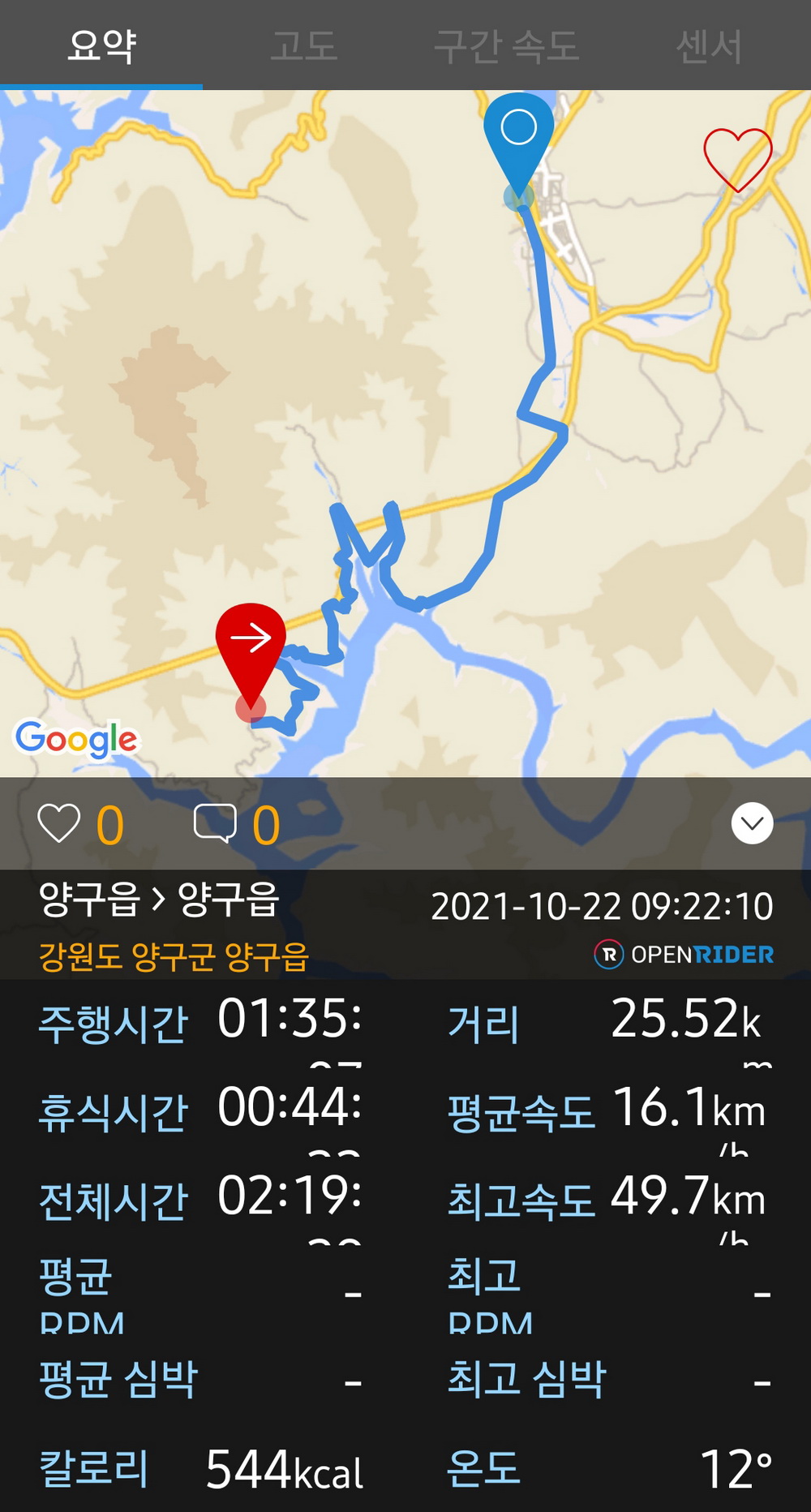811x1512 pixels.
Task: Collapse the ride details panel
Action: (752, 823)
